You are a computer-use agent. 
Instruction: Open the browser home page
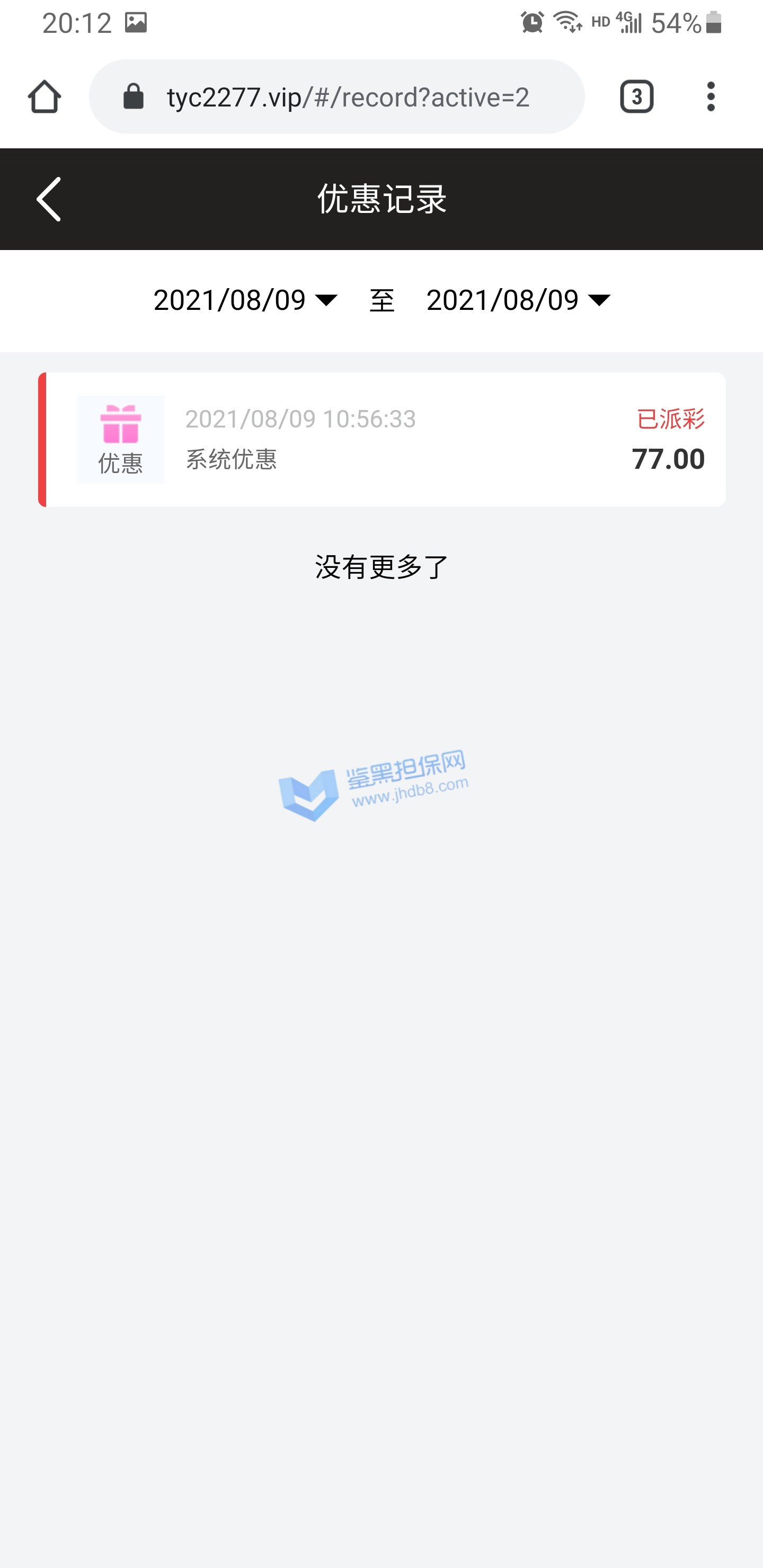pos(45,97)
